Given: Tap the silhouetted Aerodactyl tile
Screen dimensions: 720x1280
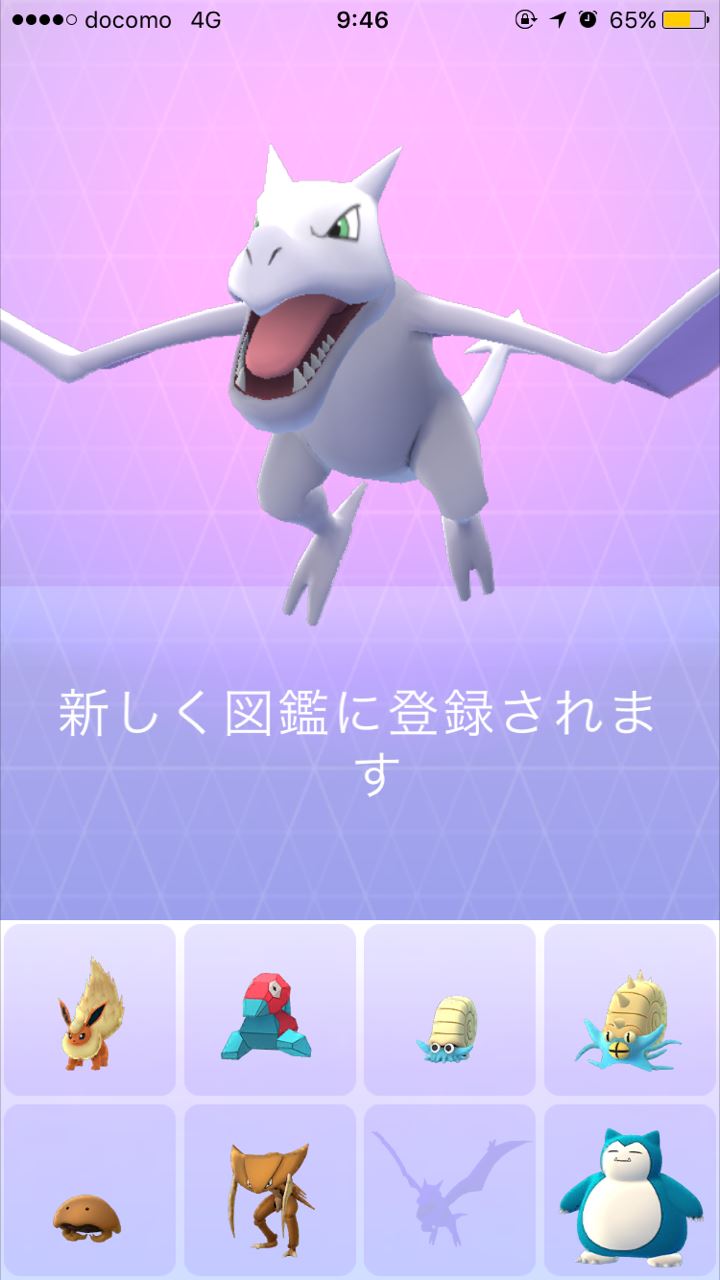Looking at the screenshot, I should (449, 1190).
